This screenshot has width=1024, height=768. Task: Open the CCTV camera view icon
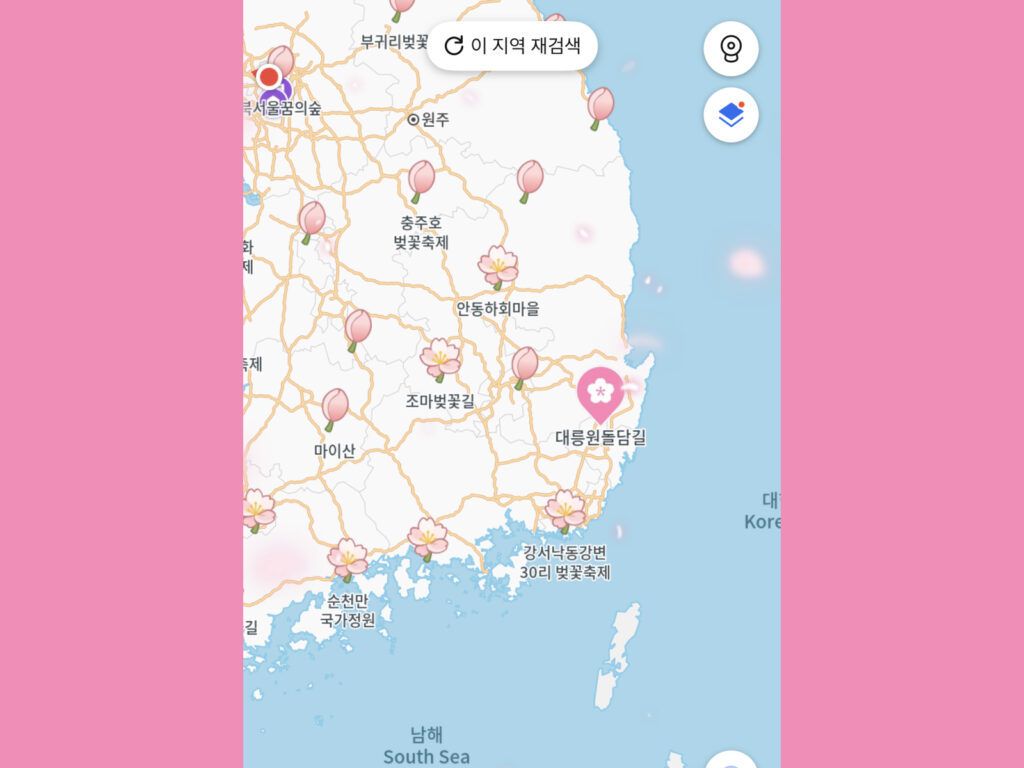[730, 48]
